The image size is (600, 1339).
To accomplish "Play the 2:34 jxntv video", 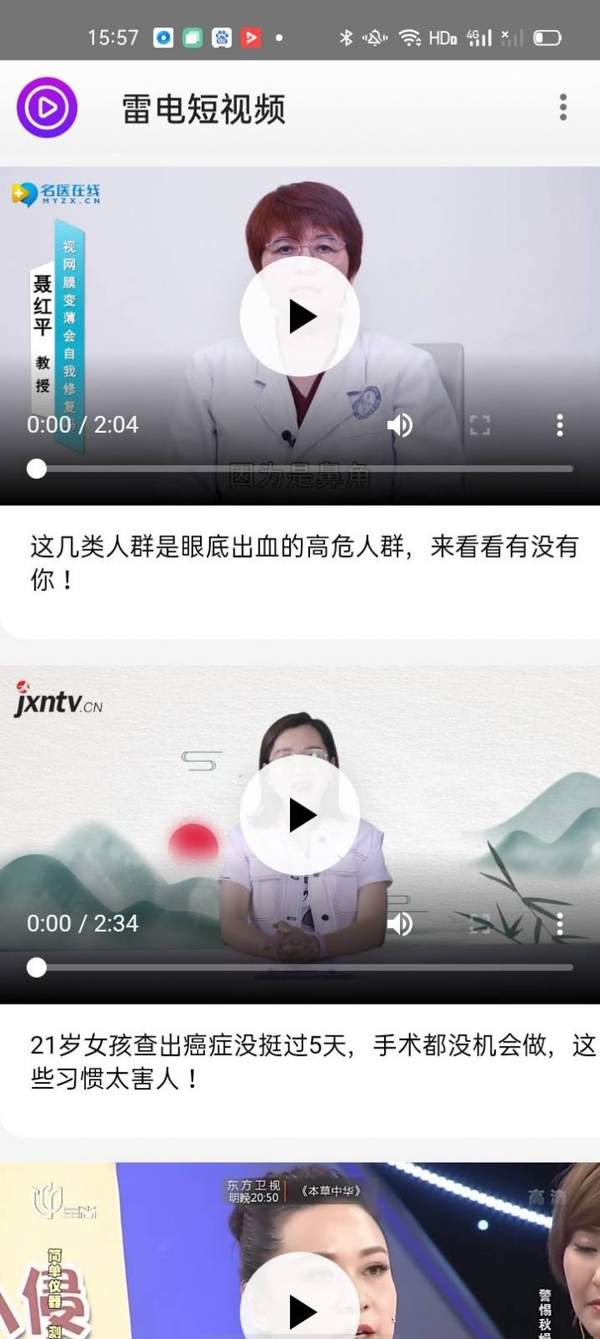I will click(300, 815).
